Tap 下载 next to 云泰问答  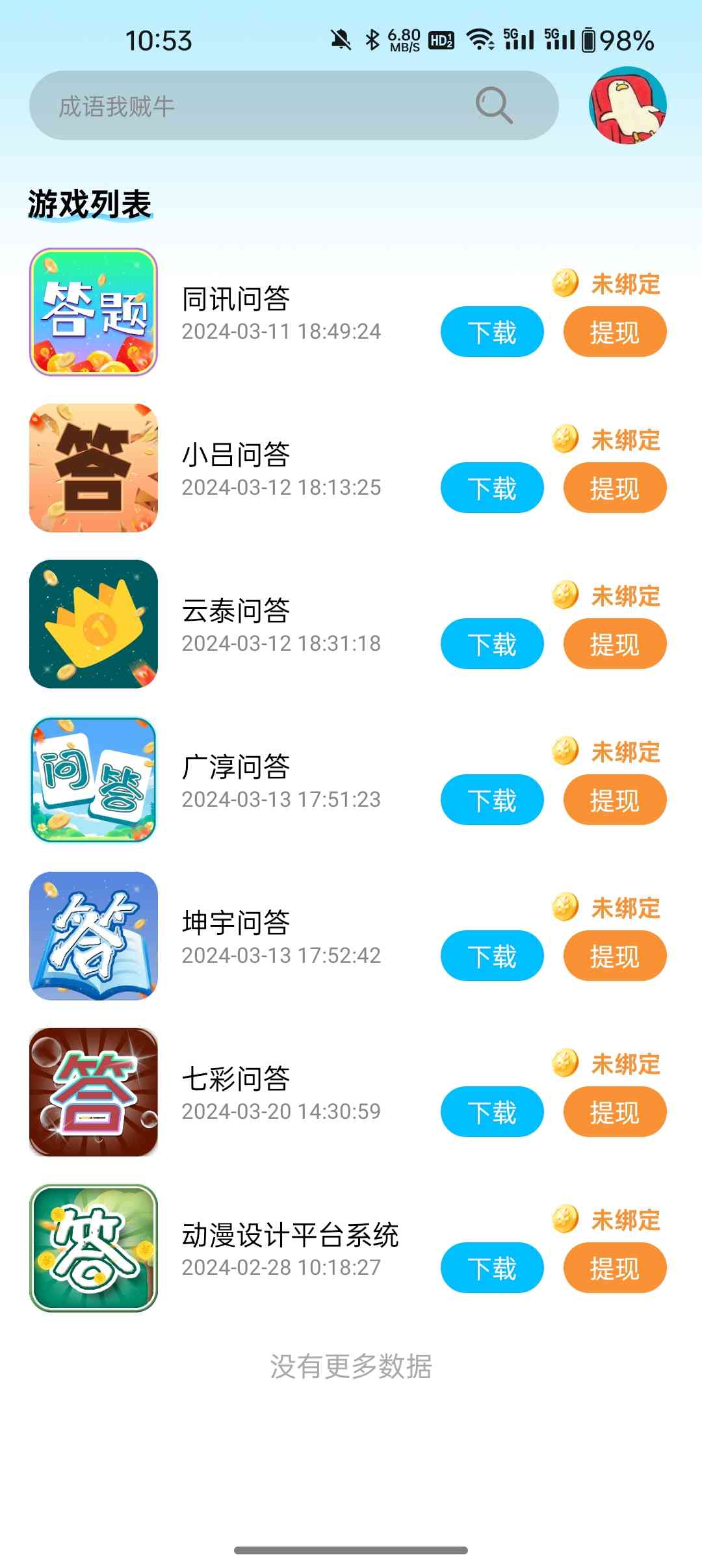pyautogui.click(x=492, y=644)
